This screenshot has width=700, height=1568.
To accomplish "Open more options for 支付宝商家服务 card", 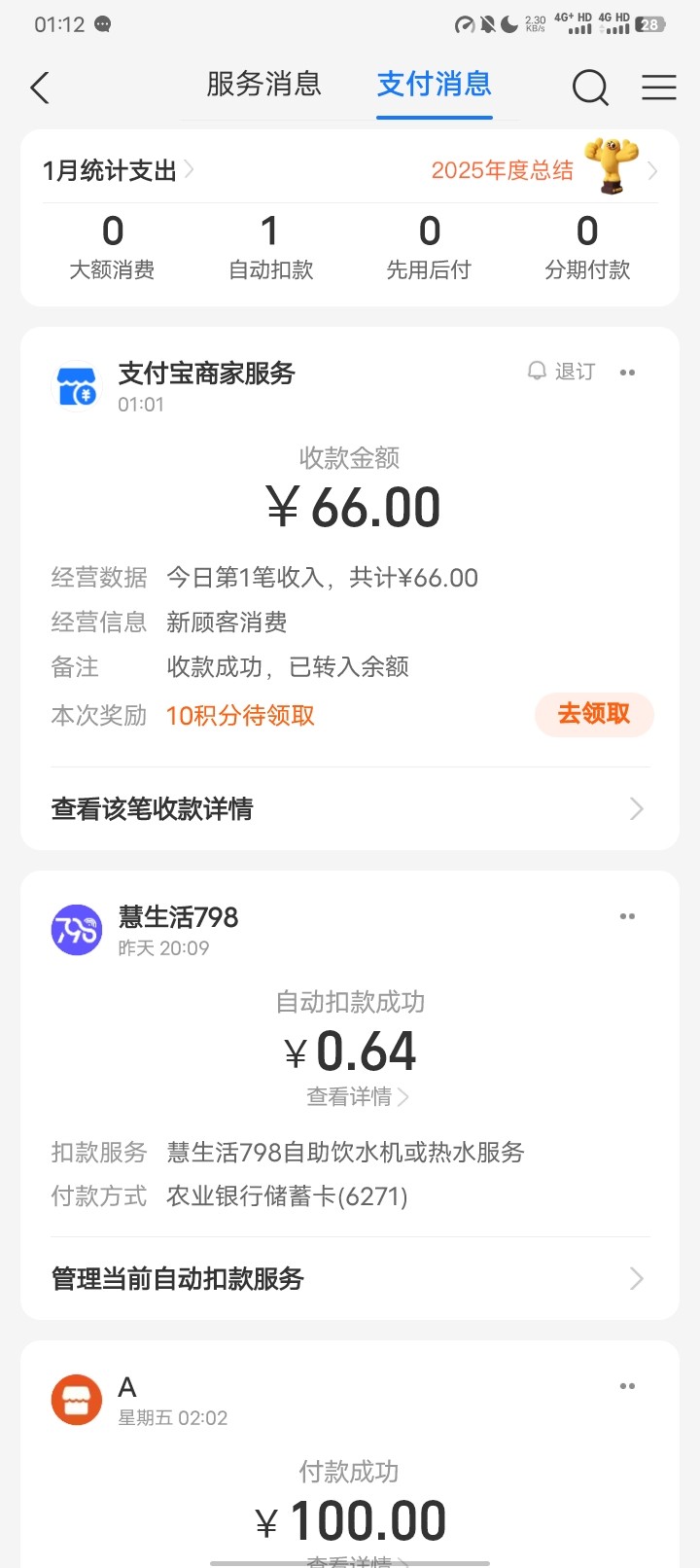I will coord(627,373).
